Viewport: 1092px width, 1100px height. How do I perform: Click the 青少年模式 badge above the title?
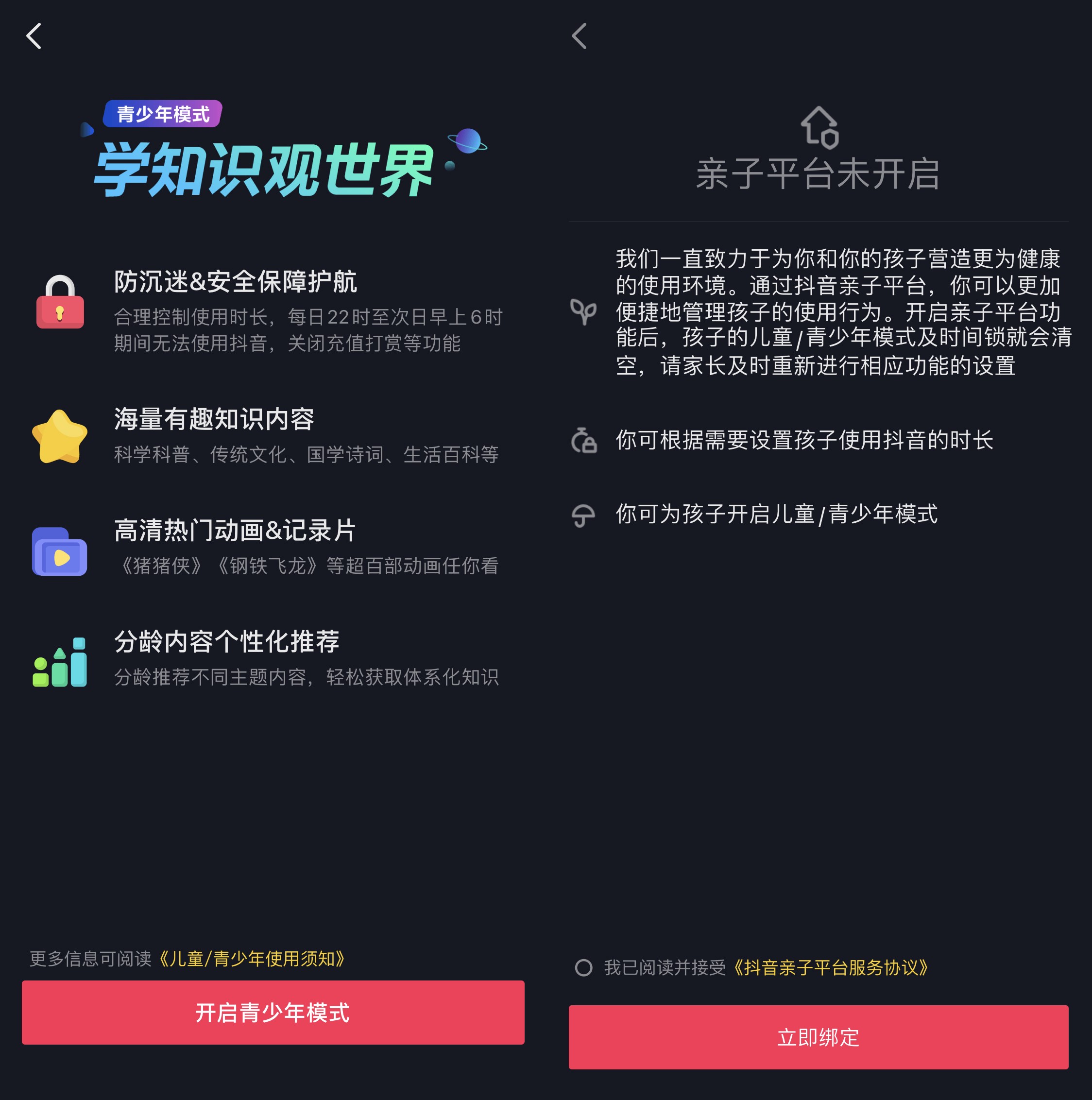[x=163, y=113]
